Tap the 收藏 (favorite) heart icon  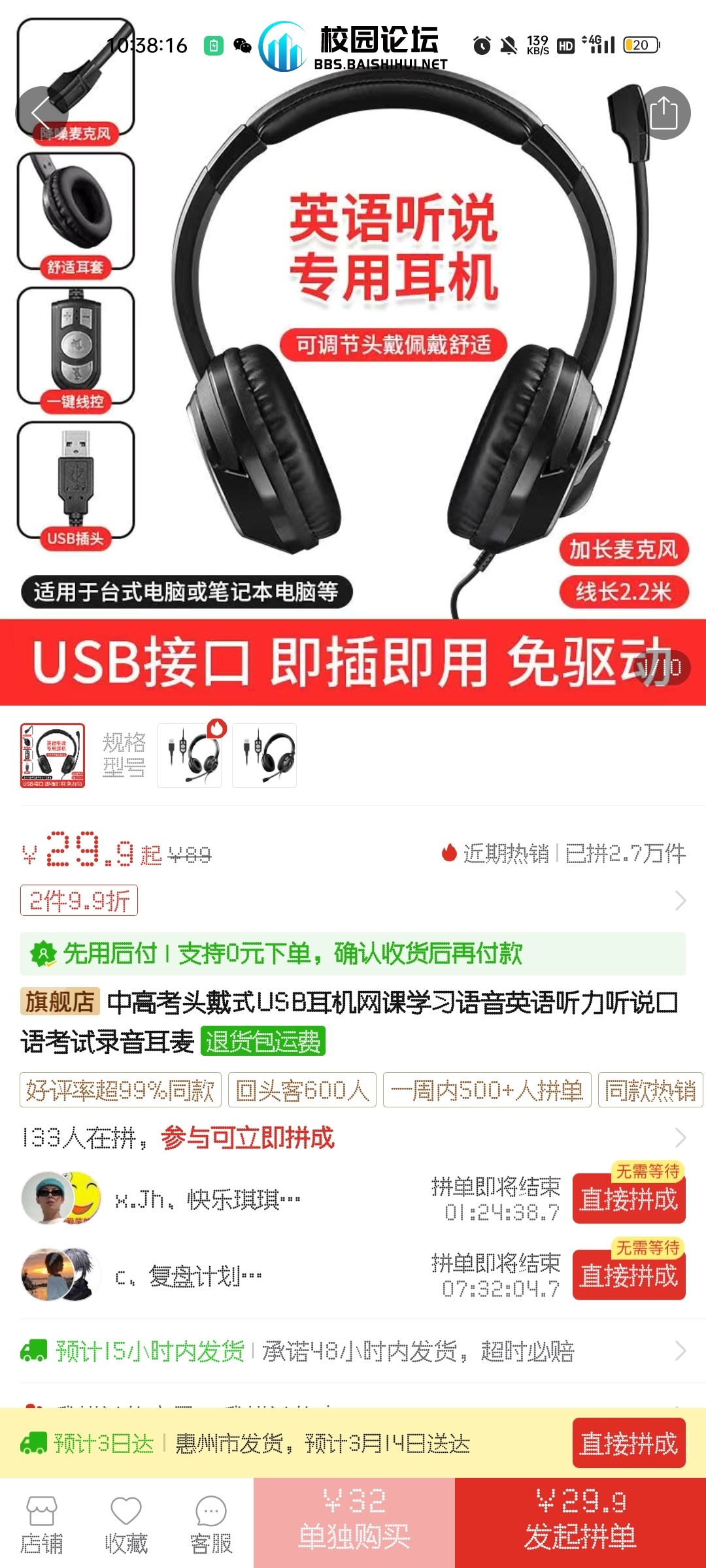coord(126,1511)
